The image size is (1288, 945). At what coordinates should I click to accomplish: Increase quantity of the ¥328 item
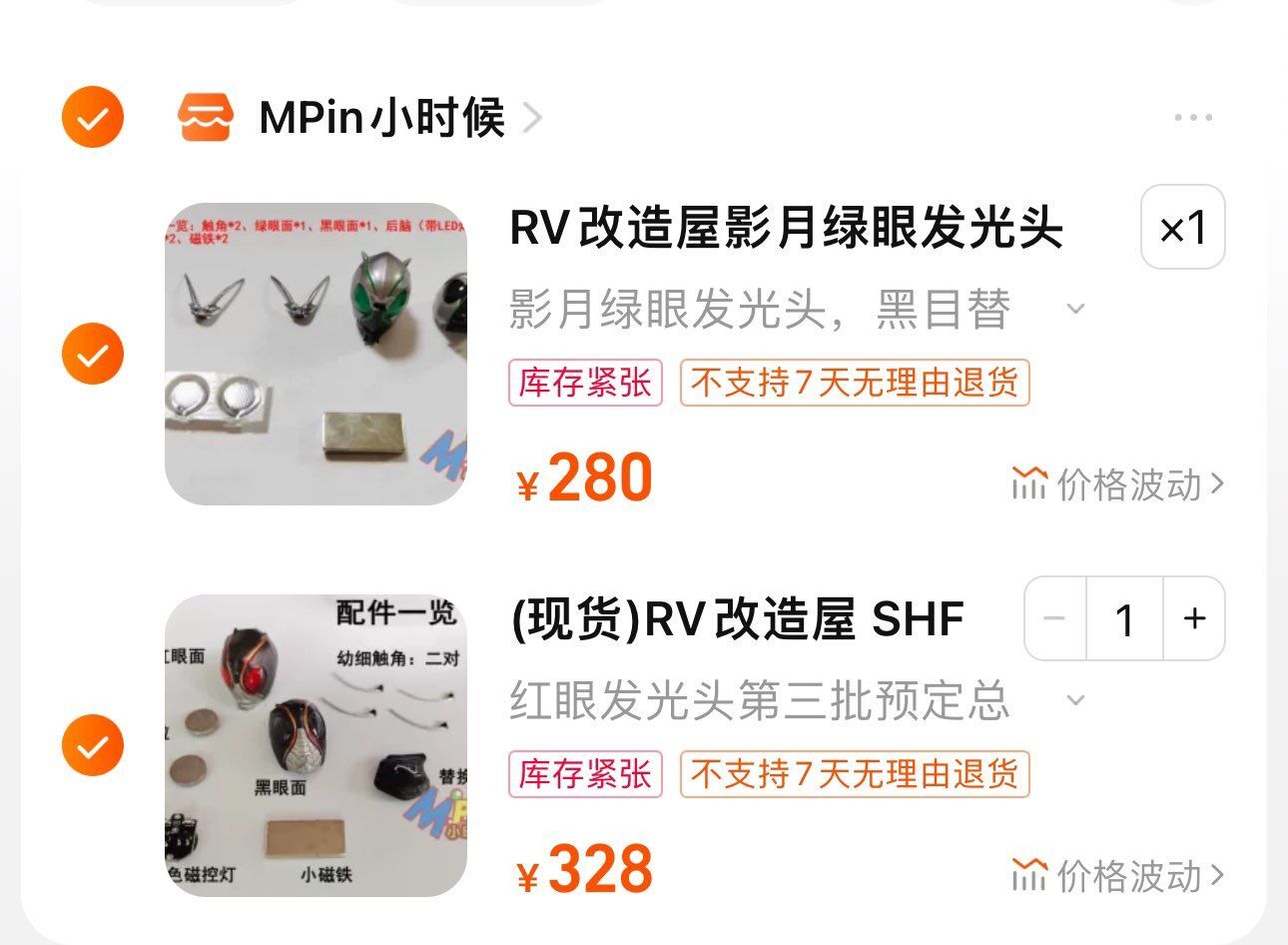pos(1194,619)
